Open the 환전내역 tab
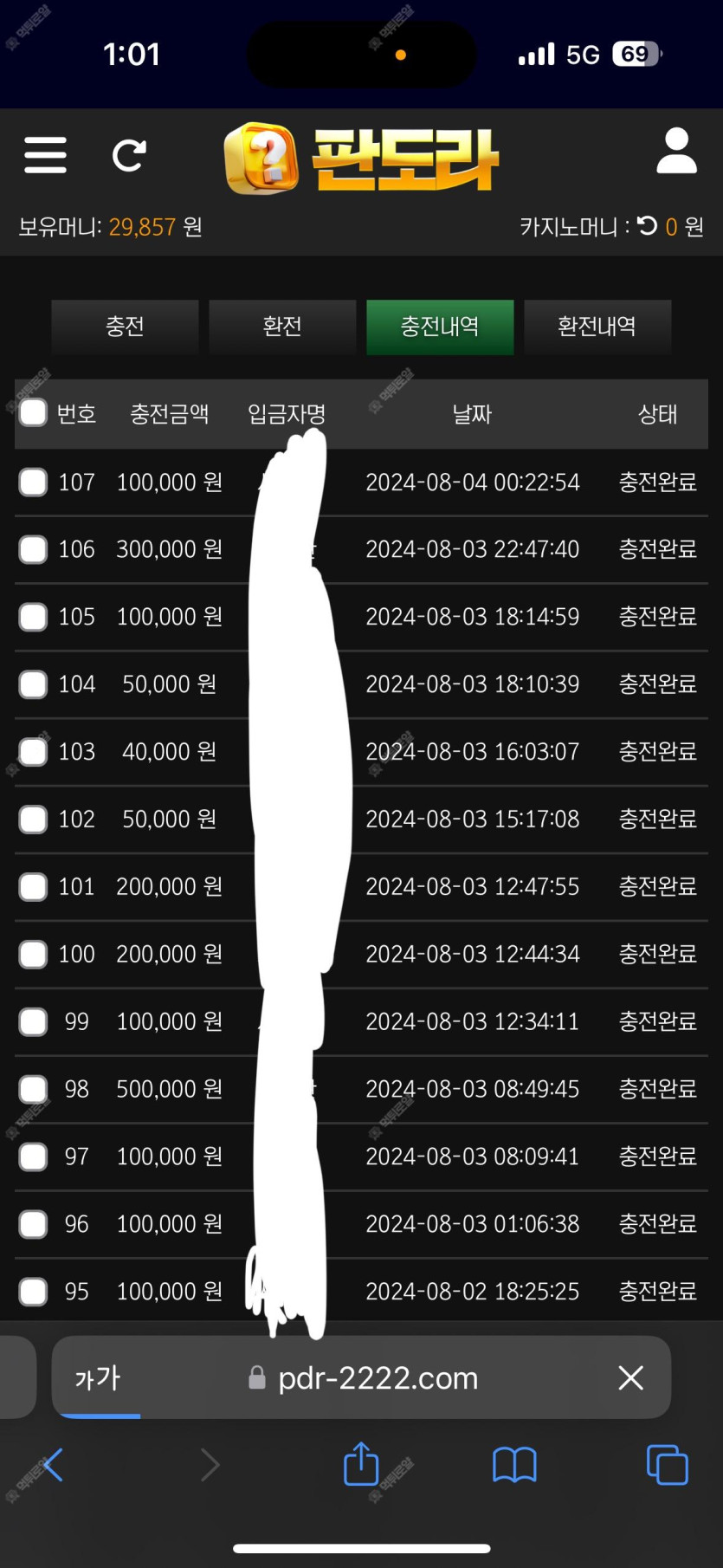Screen dimensions: 723x1568 click(597, 327)
